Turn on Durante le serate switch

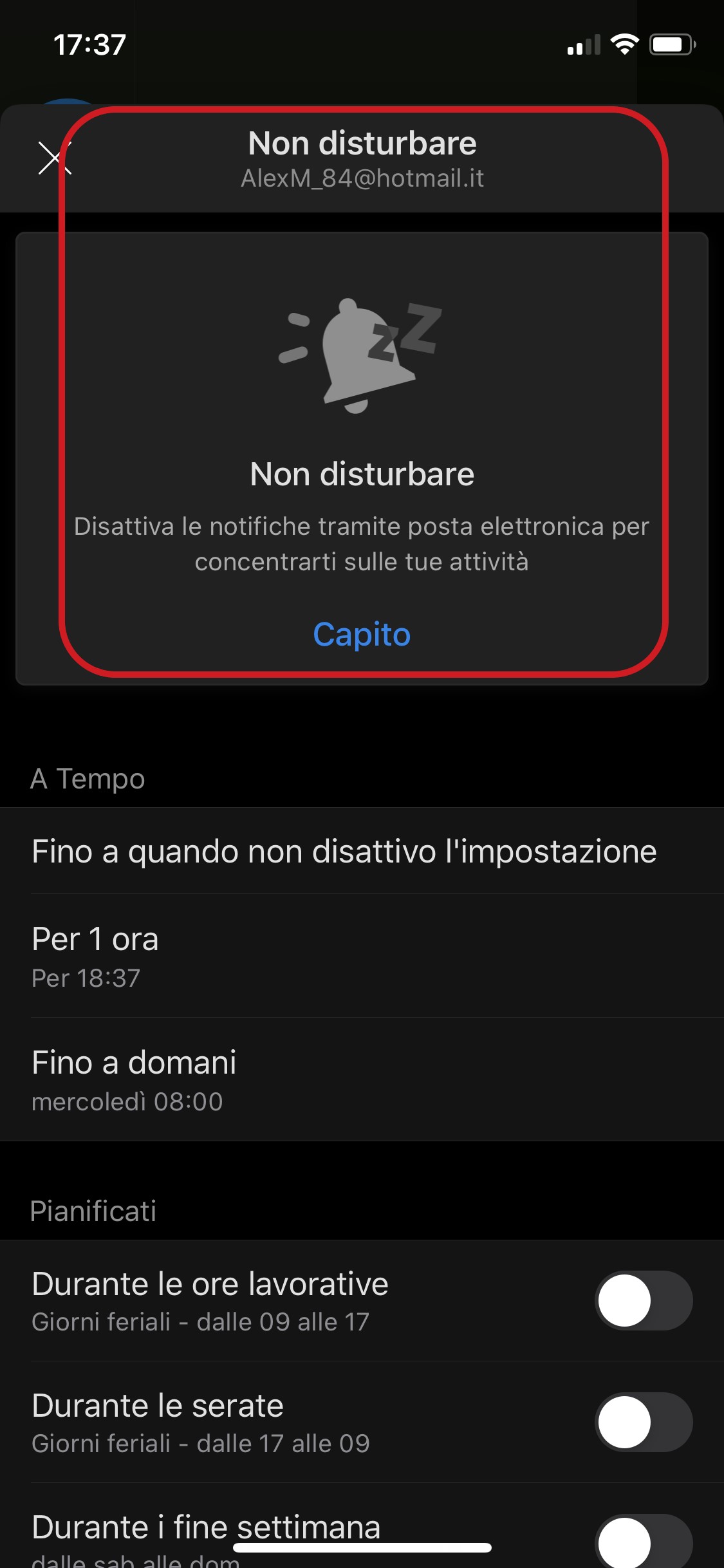tap(644, 1422)
